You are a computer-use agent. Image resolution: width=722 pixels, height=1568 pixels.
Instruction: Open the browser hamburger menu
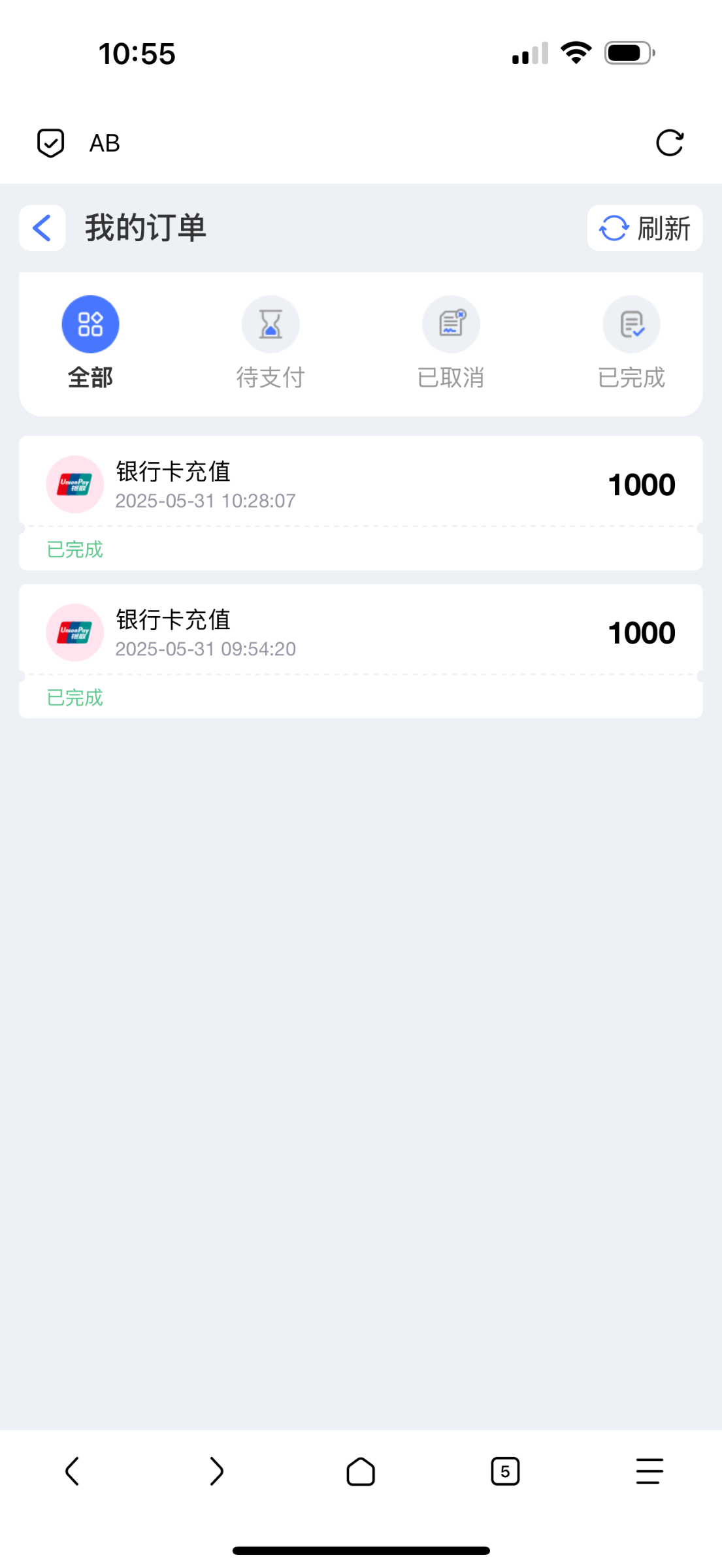(649, 1471)
